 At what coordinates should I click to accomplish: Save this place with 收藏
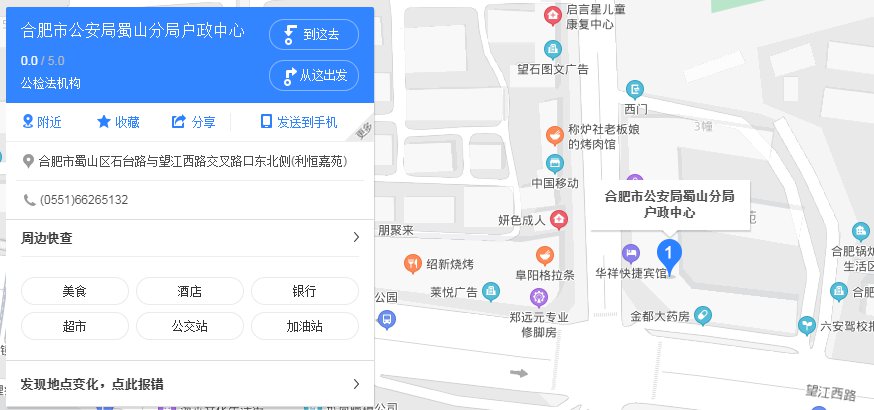pos(118,122)
